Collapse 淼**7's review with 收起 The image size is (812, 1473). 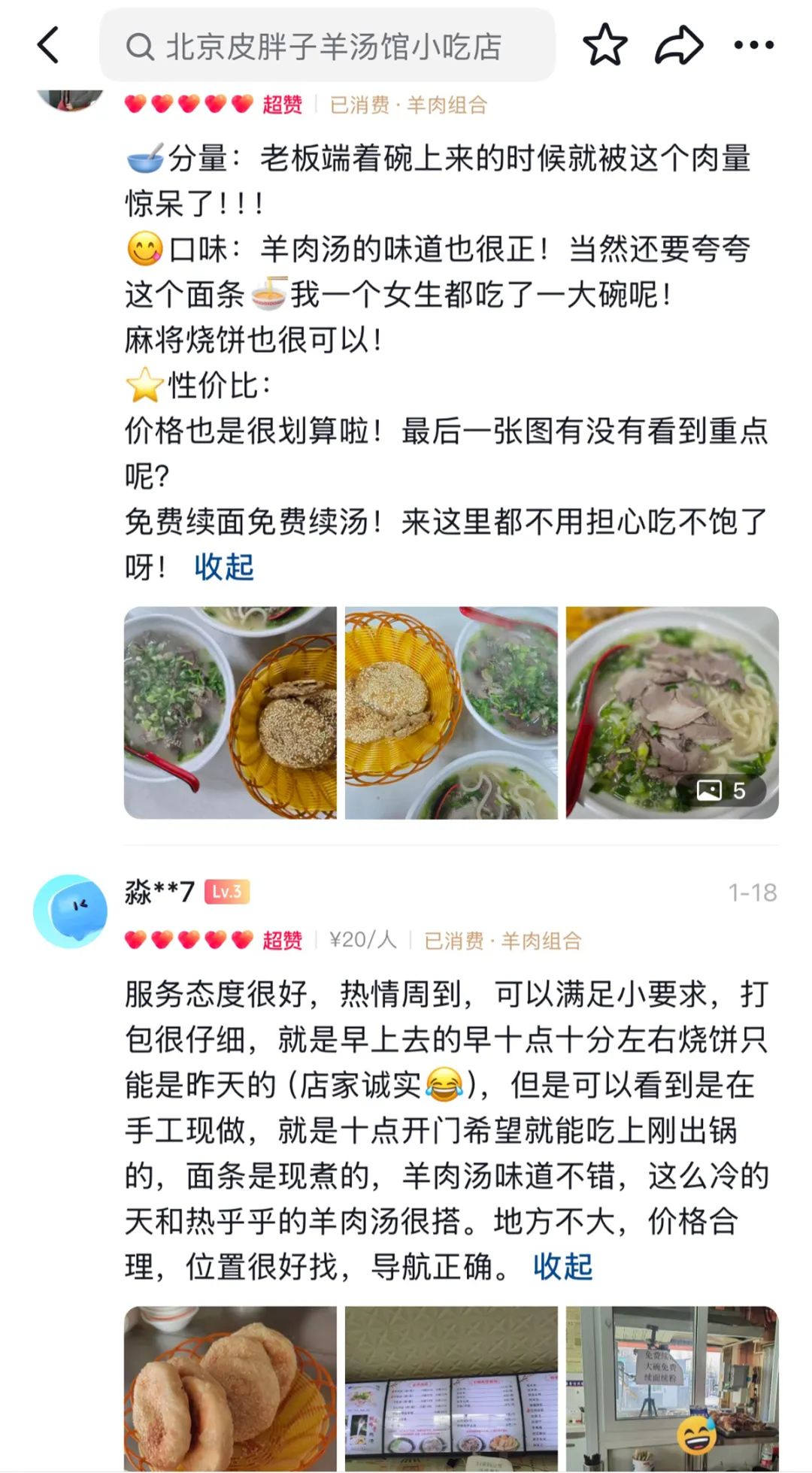click(x=562, y=1267)
